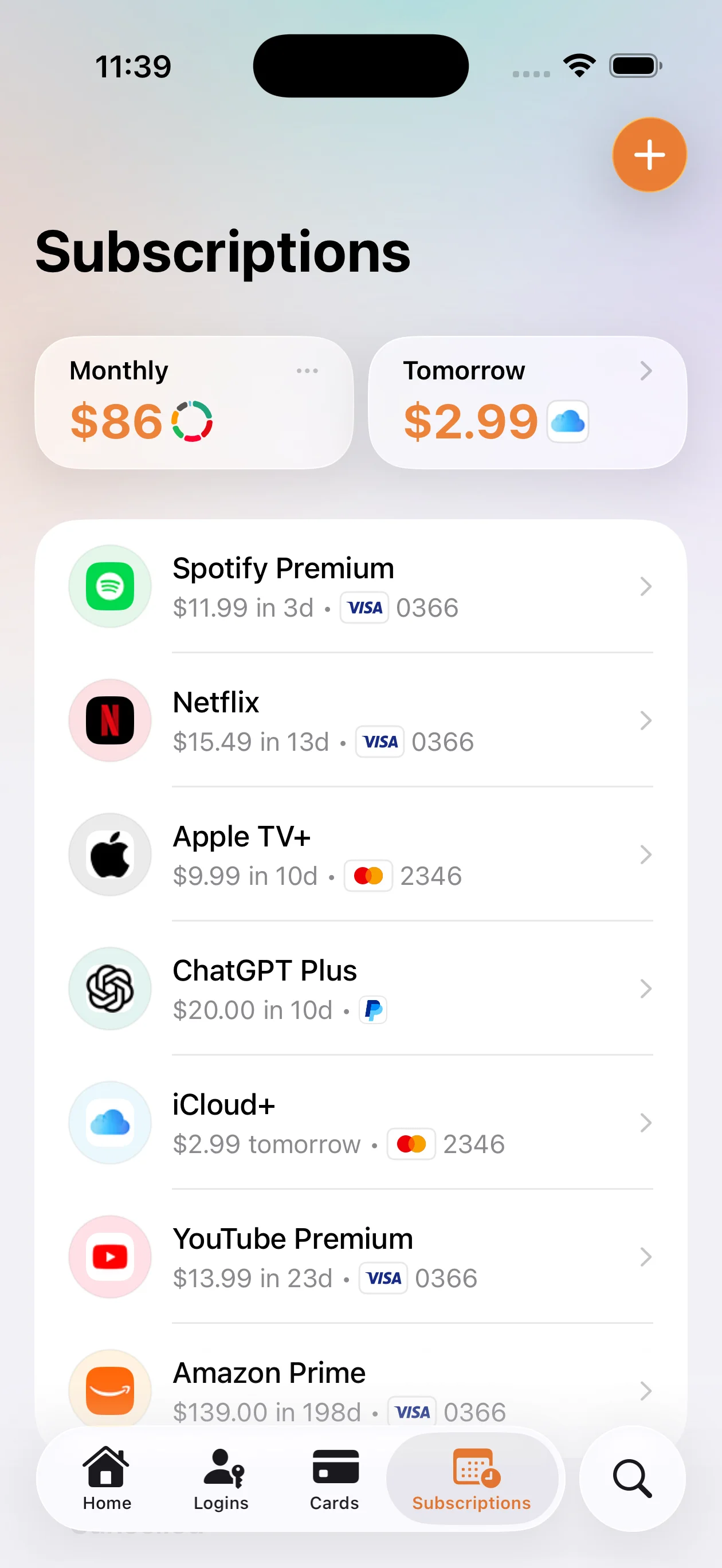Click the YouTube Premium icon
Viewport: 722px width, 1568px height.
pyautogui.click(x=109, y=1257)
